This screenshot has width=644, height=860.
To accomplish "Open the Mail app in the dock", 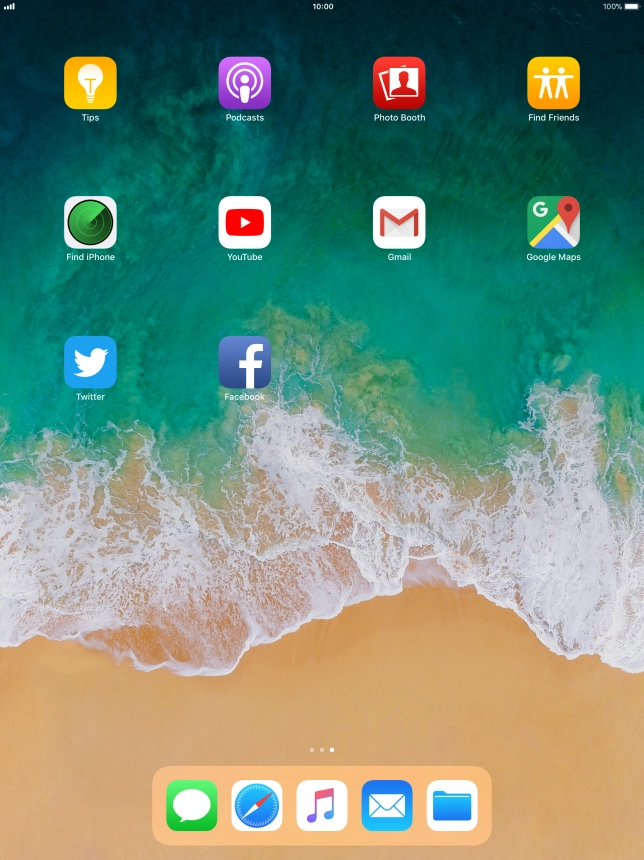I will 387,805.
